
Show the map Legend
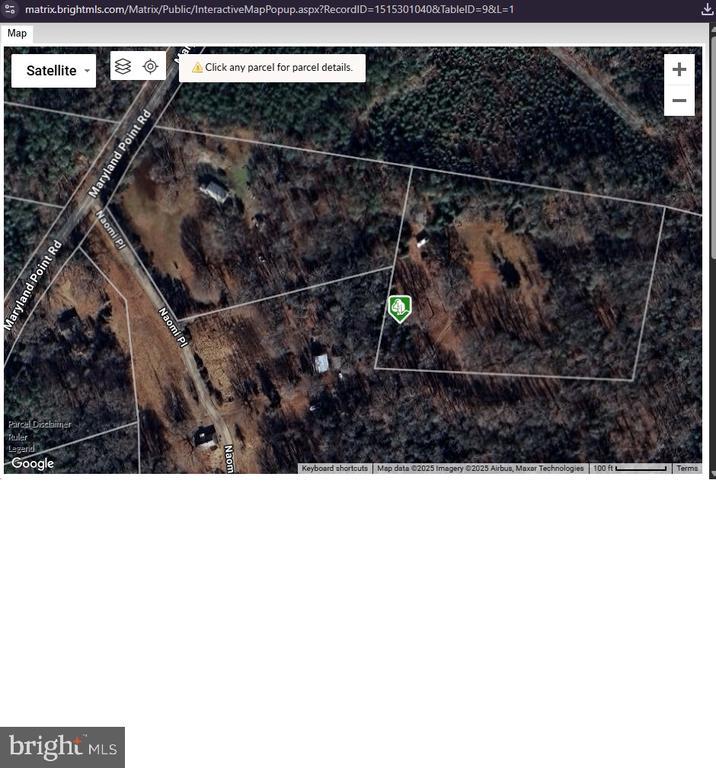click(21, 449)
